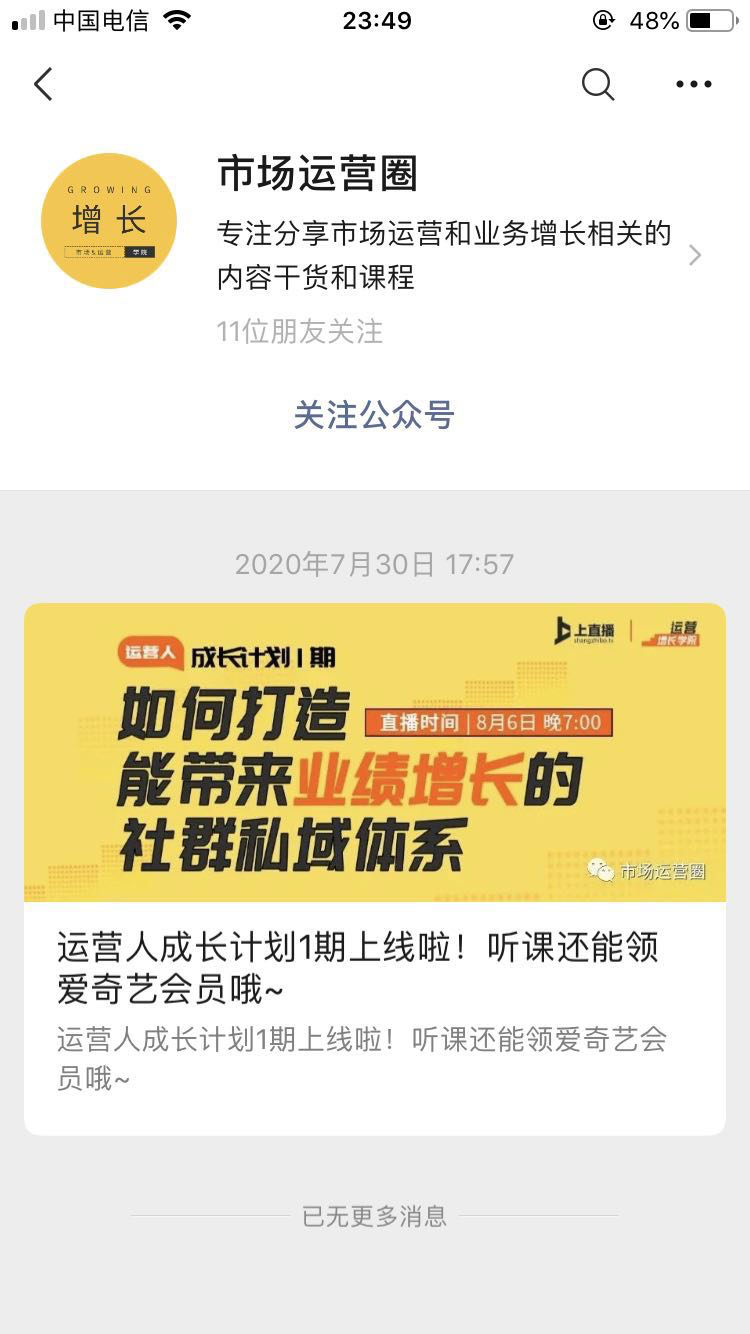Open the three-dot overflow menu
Viewport: 750px width, 1334px height.
[693, 84]
